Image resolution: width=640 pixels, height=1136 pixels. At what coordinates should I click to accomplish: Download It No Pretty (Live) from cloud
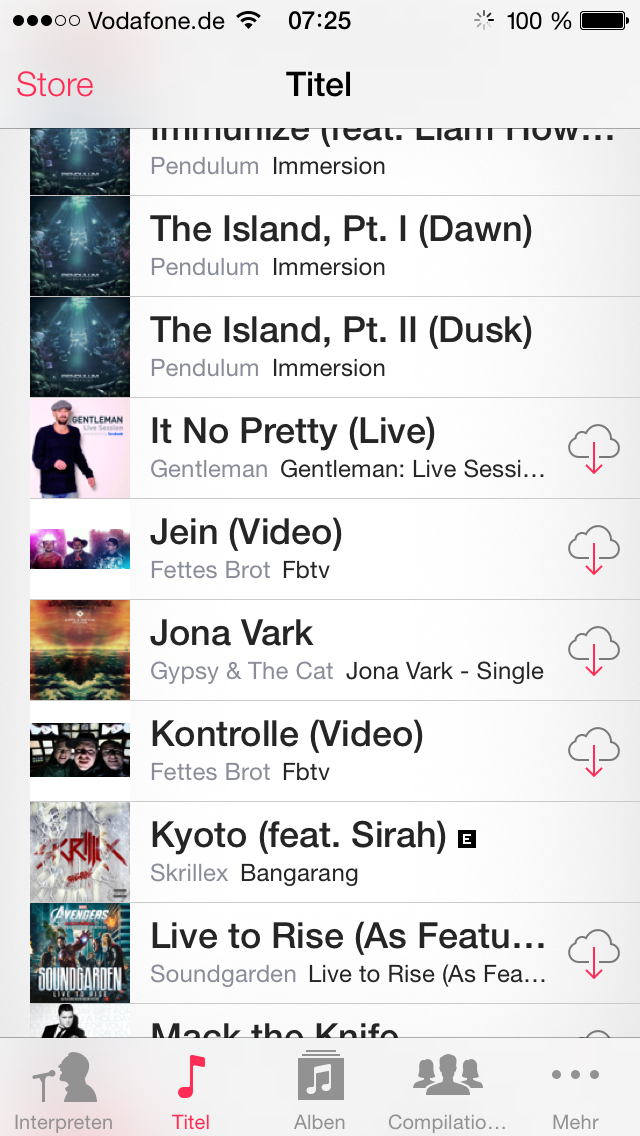click(x=594, y=448)
